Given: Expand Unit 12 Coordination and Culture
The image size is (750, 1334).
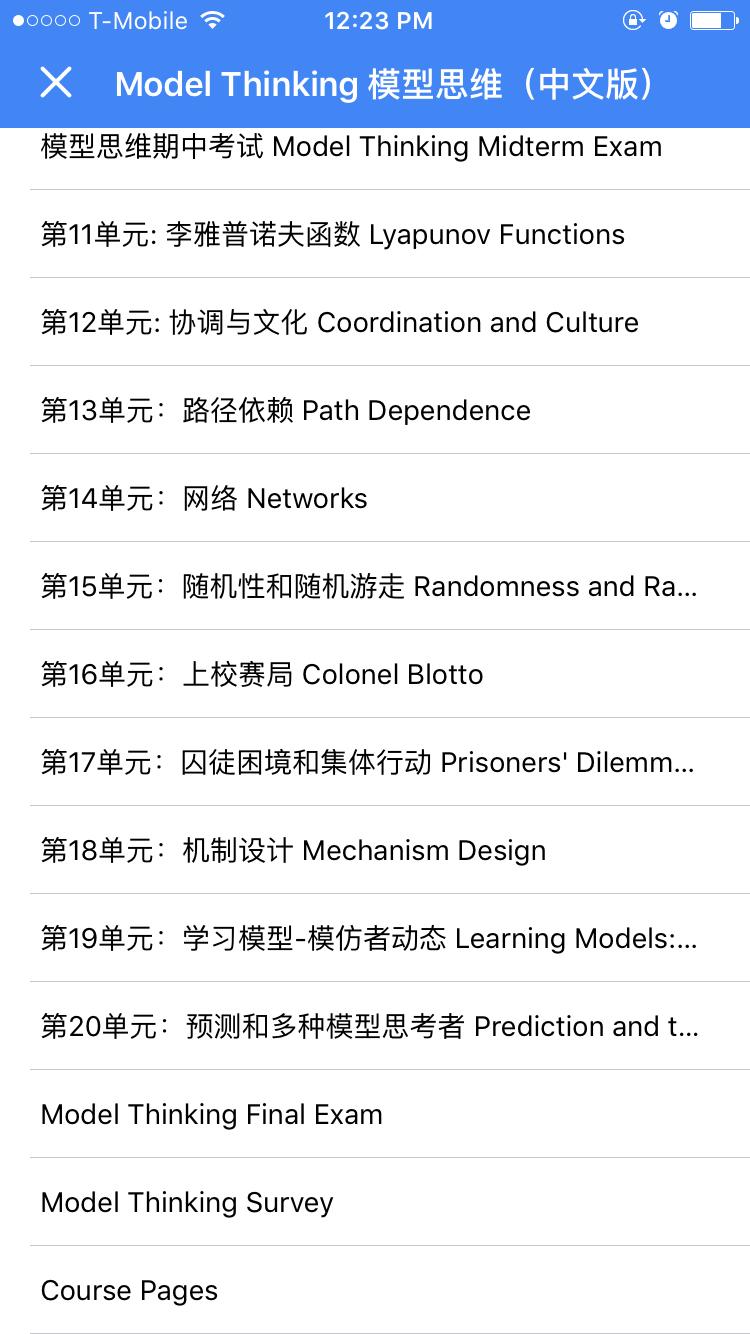Looking at the screenshot, I should click(337, 323).
